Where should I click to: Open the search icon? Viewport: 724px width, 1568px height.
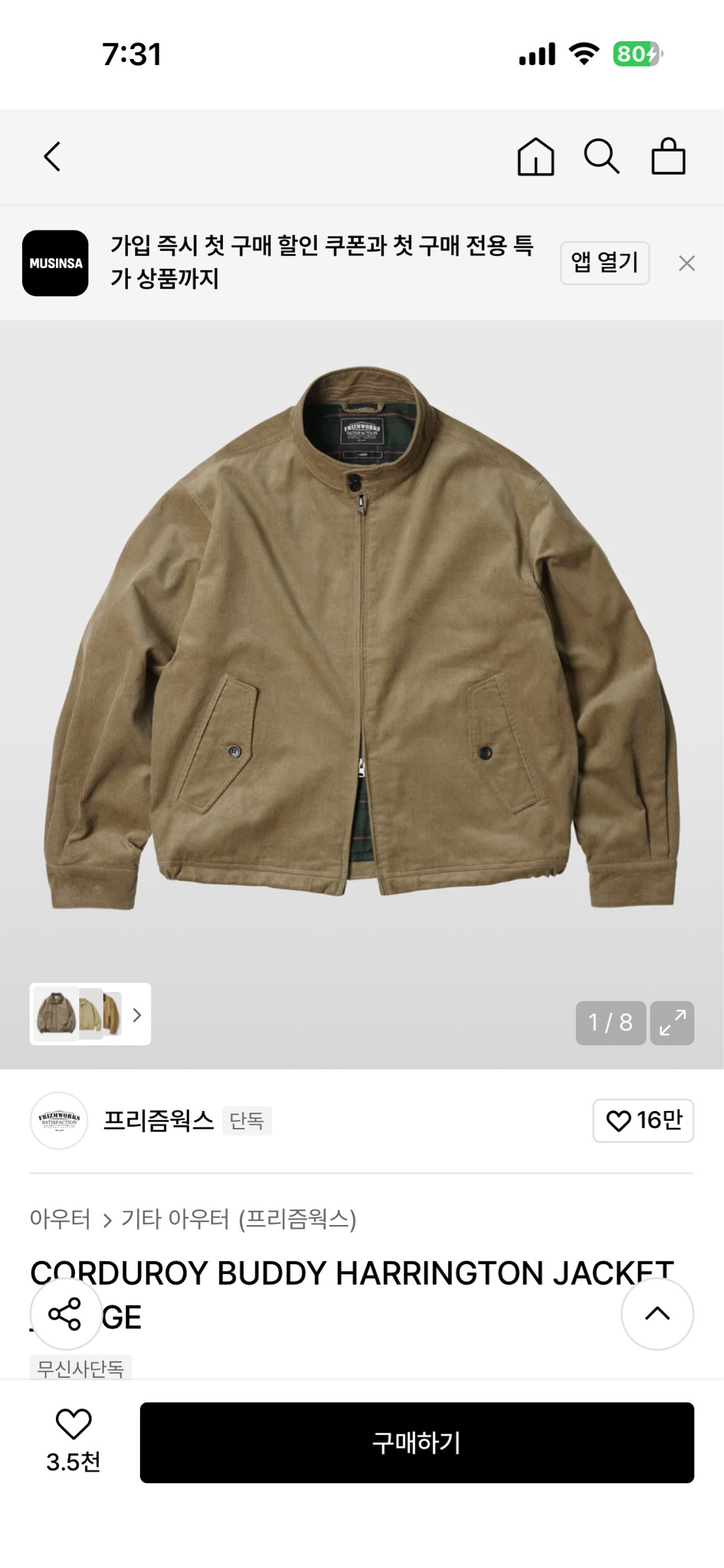[602, 156]
